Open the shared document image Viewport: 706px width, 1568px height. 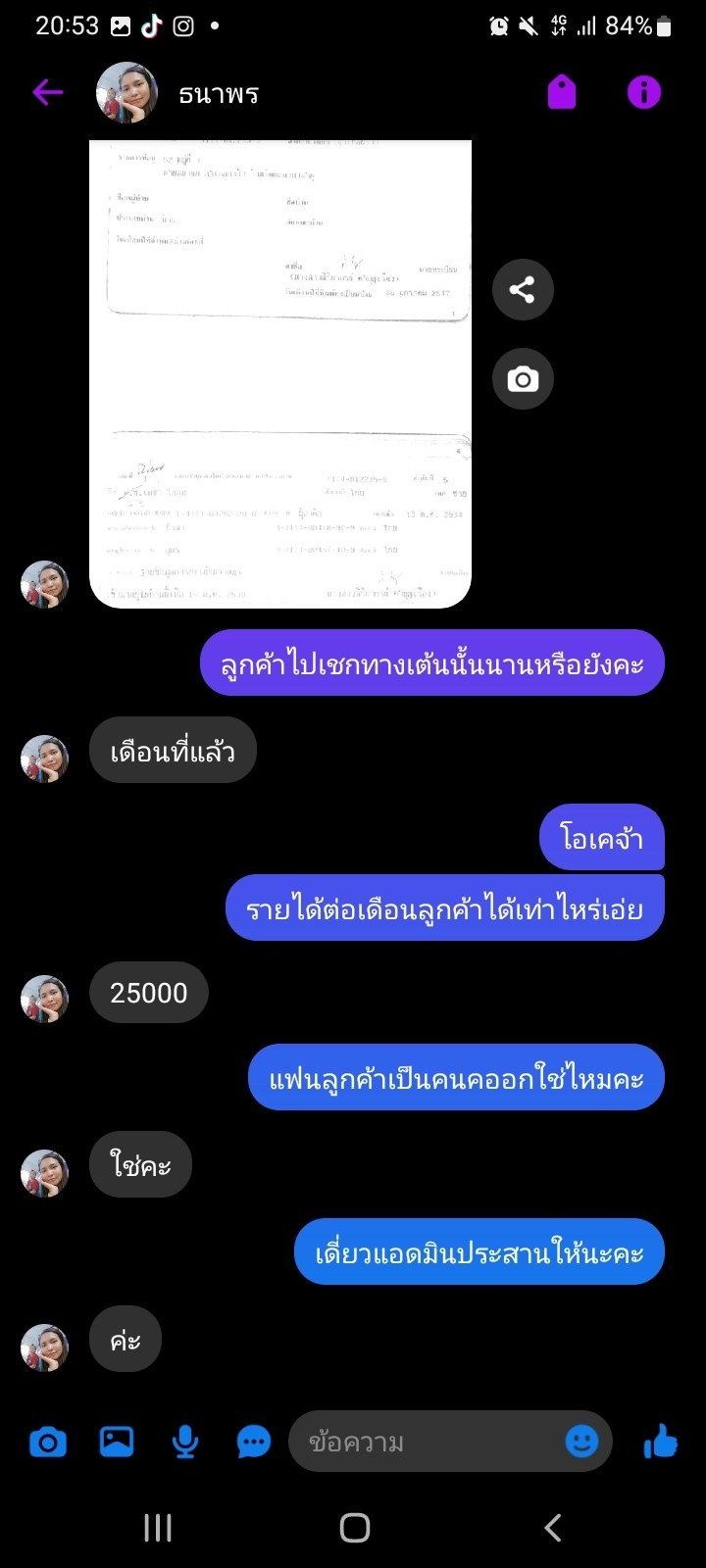[x=280, y=372]
